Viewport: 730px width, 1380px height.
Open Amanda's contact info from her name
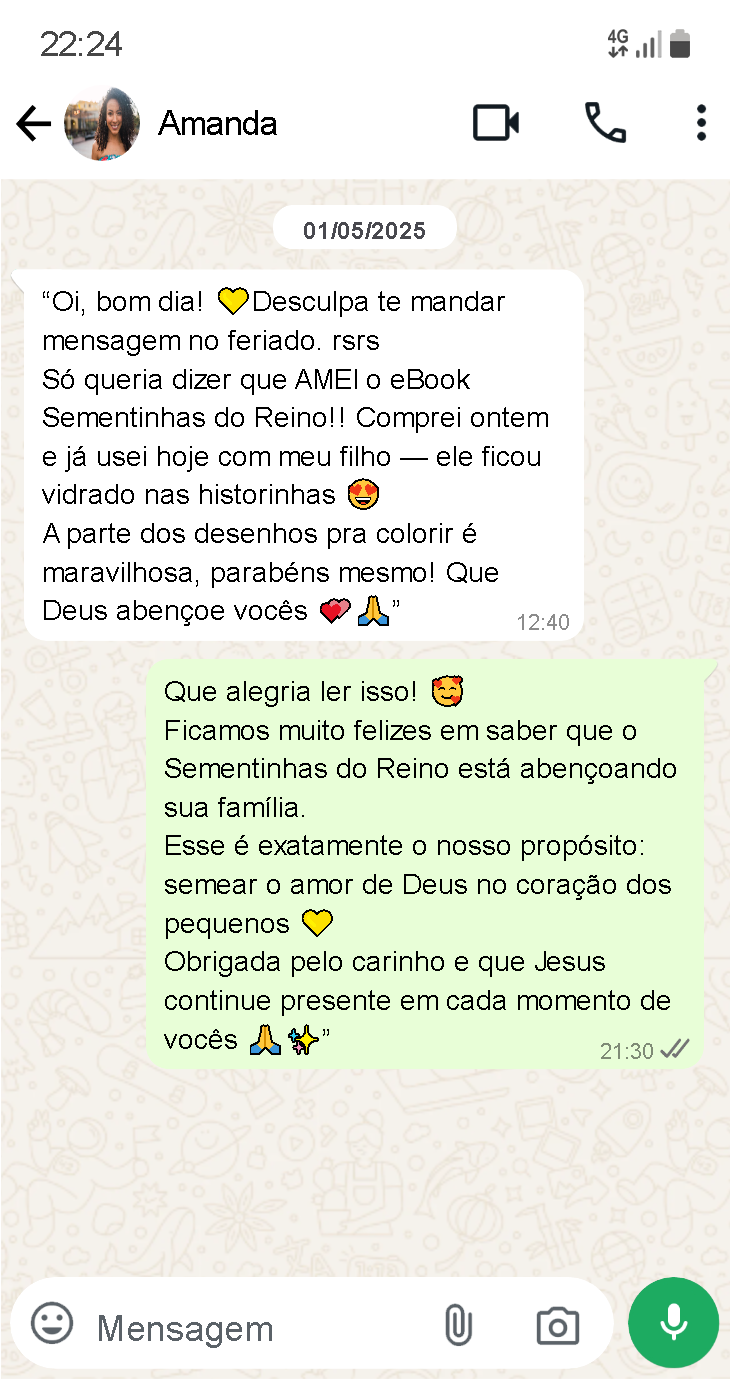tap(217, 124)
